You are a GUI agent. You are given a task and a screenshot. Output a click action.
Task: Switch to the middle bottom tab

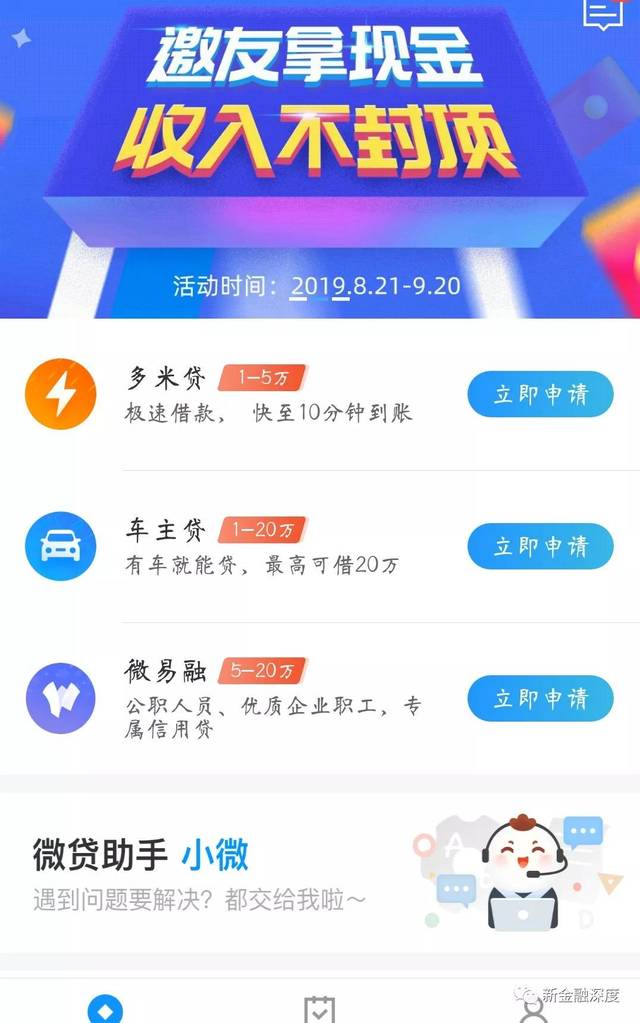pos(319,1008)
